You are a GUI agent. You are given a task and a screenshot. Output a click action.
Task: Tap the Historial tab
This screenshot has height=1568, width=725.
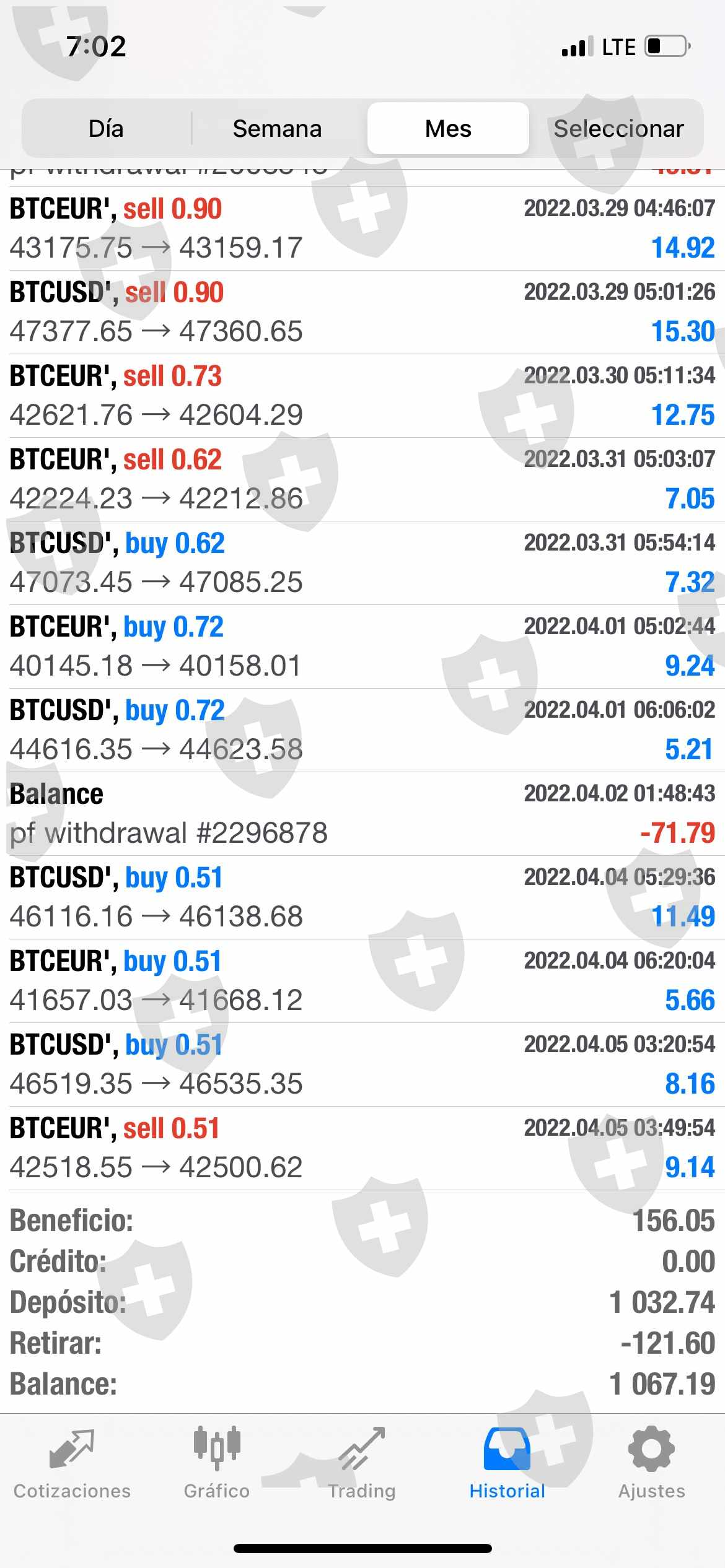pos(507,1464)
